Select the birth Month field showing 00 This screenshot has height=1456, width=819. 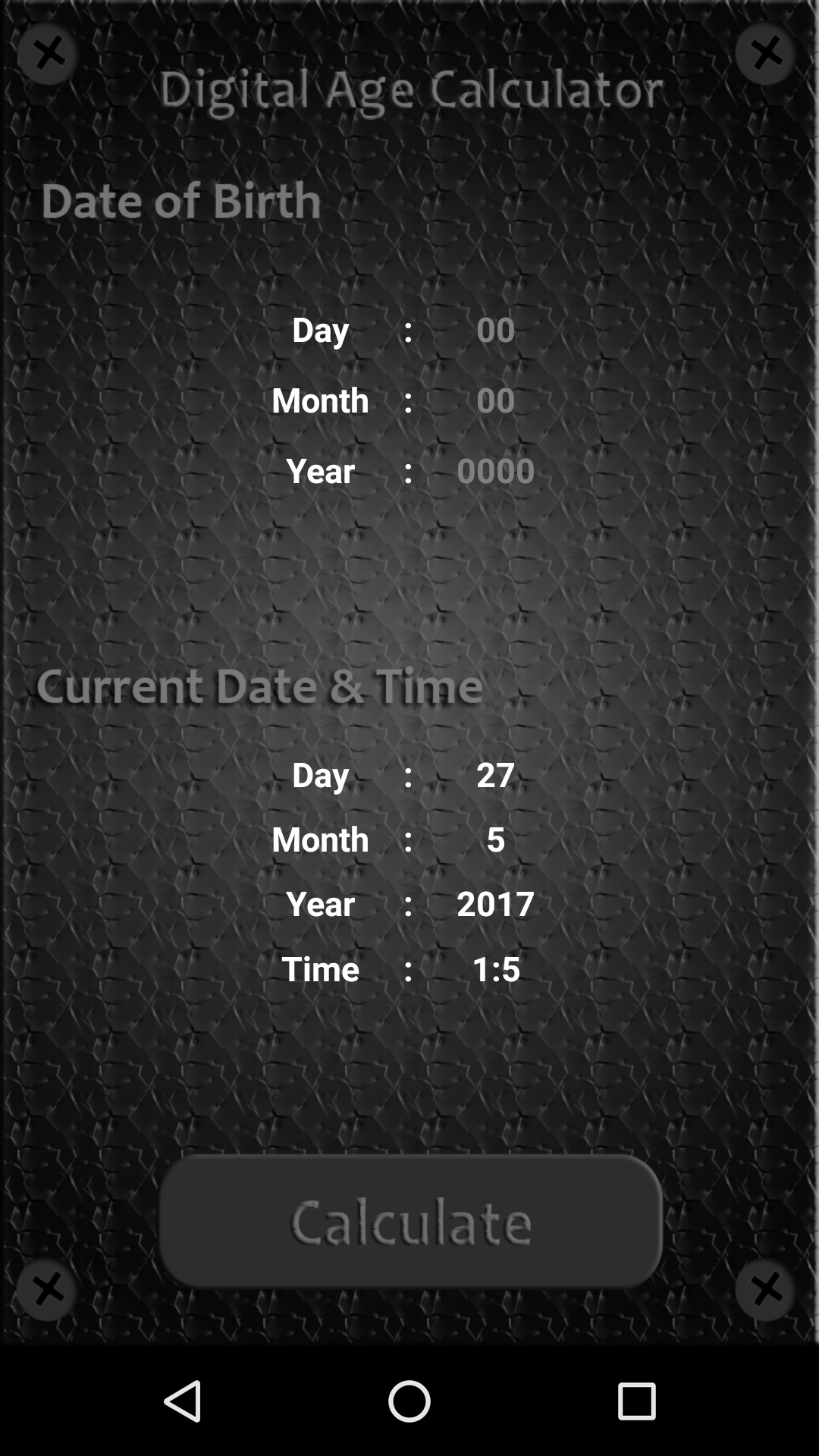point(494,400)
